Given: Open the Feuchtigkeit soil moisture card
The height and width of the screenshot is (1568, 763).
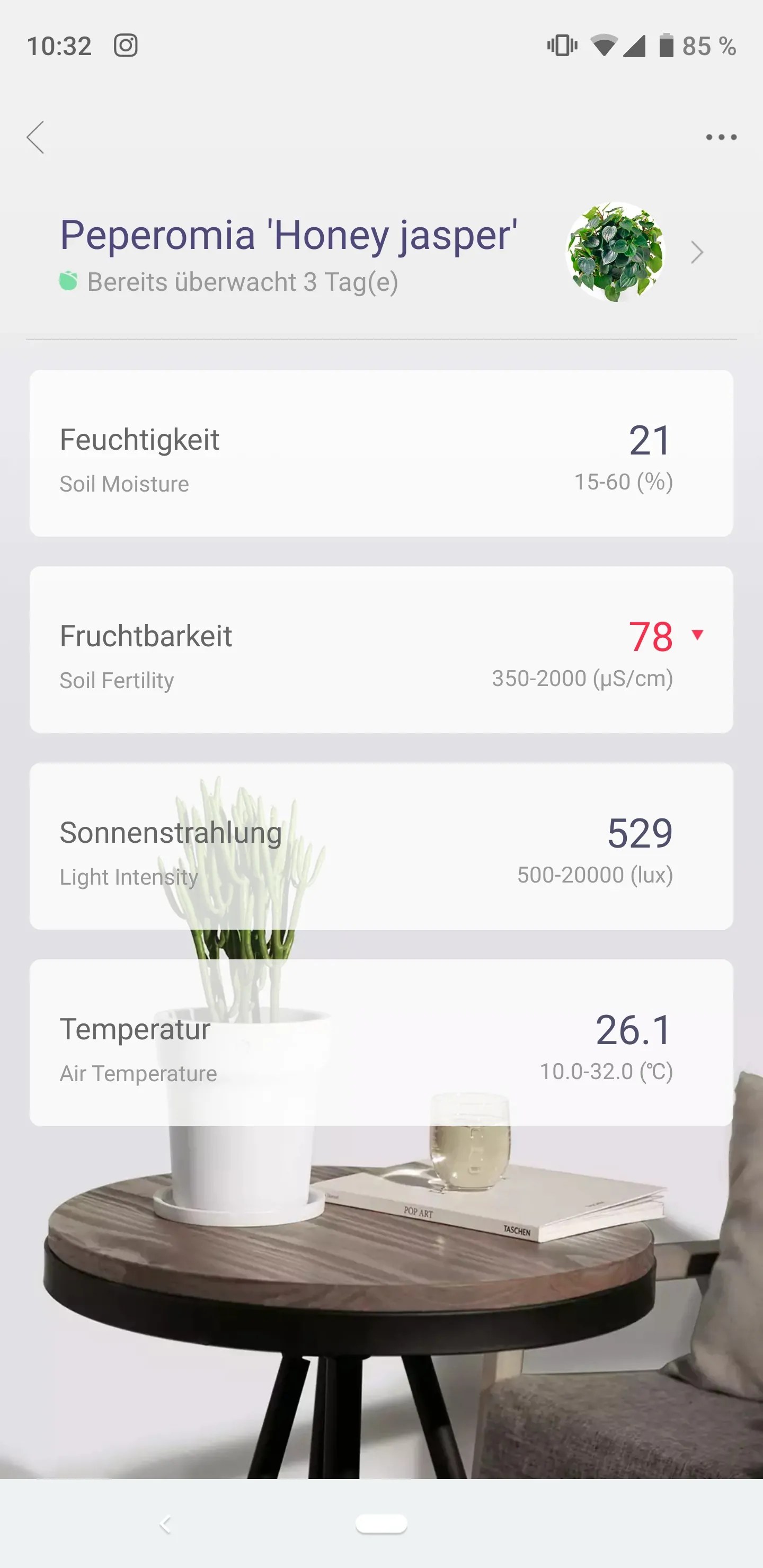Looking at the screenshot, I should click(x=381, y=454).
